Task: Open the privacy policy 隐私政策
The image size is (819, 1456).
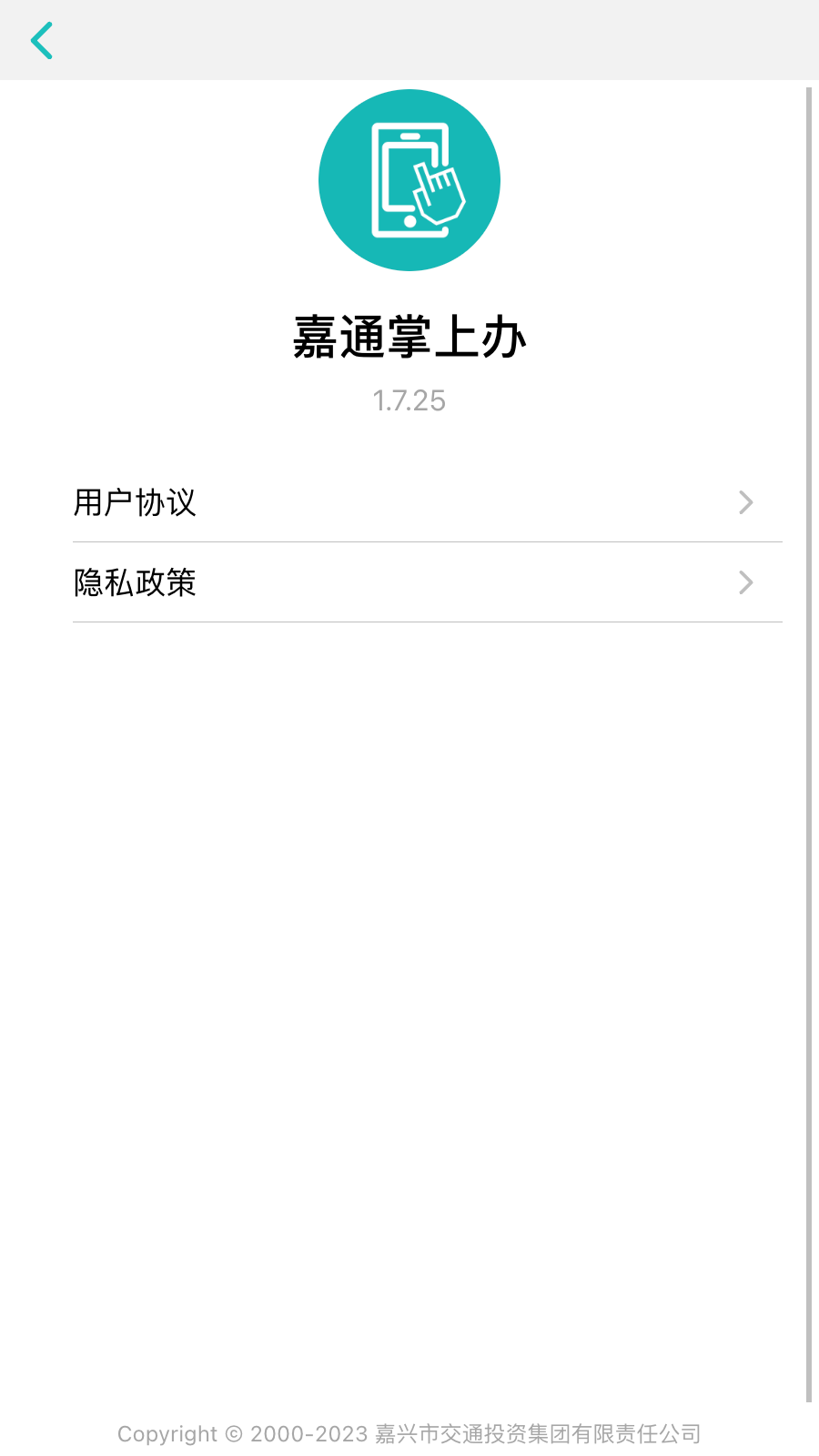Action: (135, 582)
